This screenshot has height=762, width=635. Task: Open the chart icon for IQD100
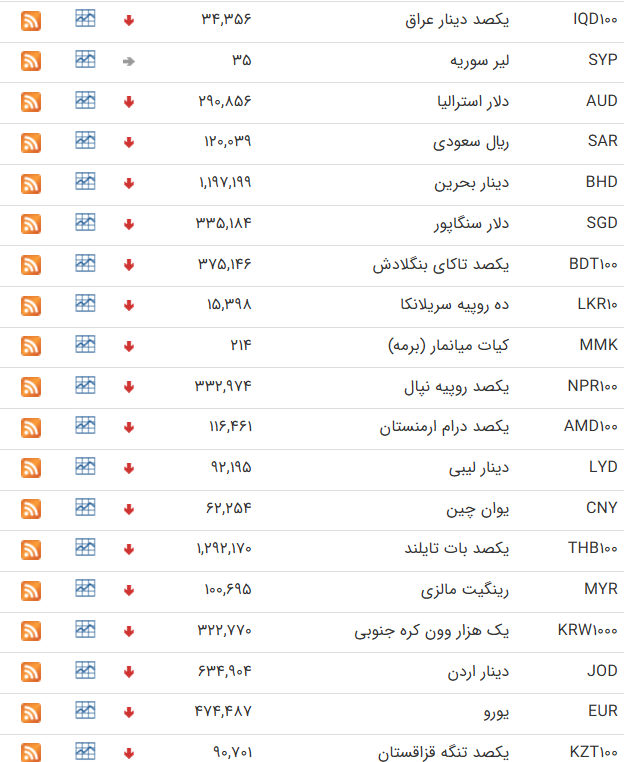tap(85, 19)
